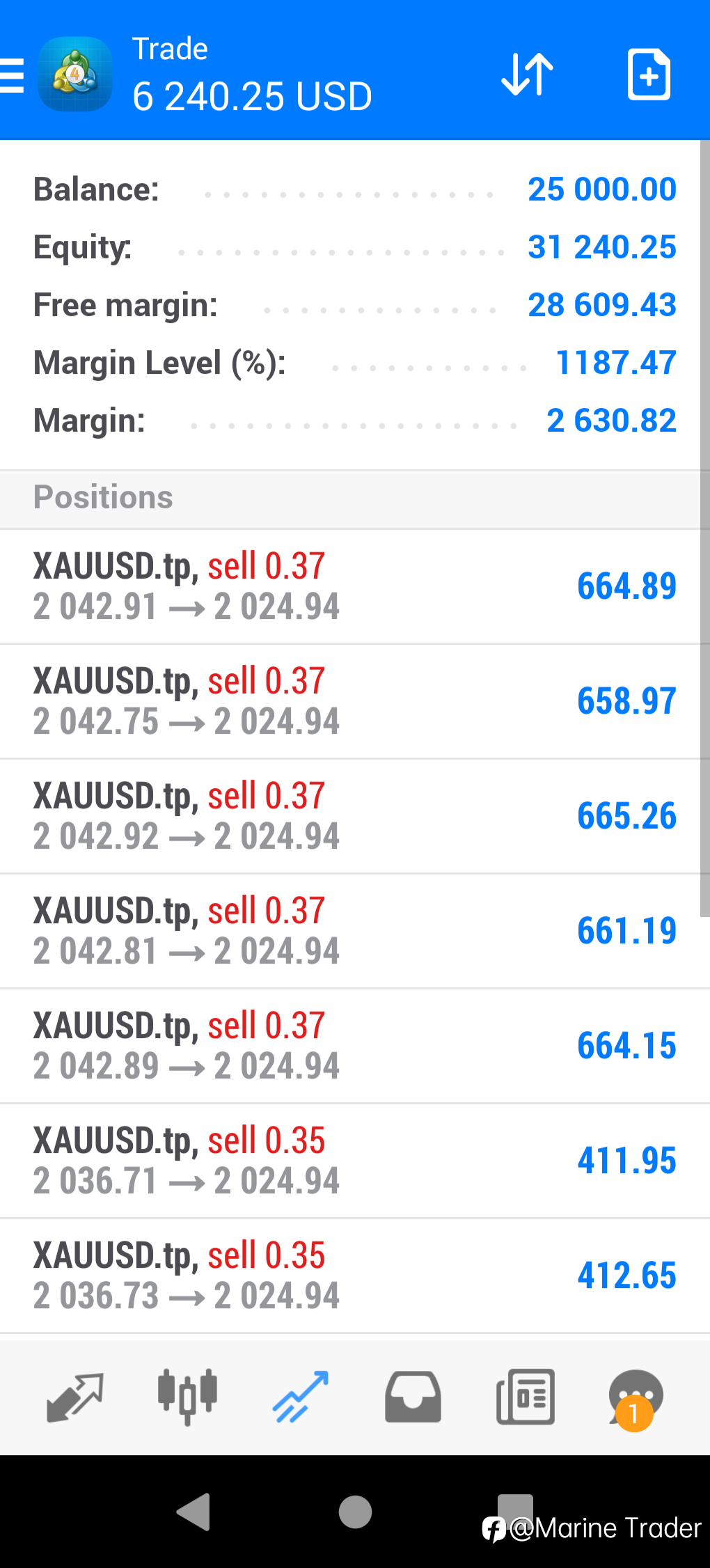
Task: Open sell 0.37 position with profit 664.89
Action: [x=355, y=586]
